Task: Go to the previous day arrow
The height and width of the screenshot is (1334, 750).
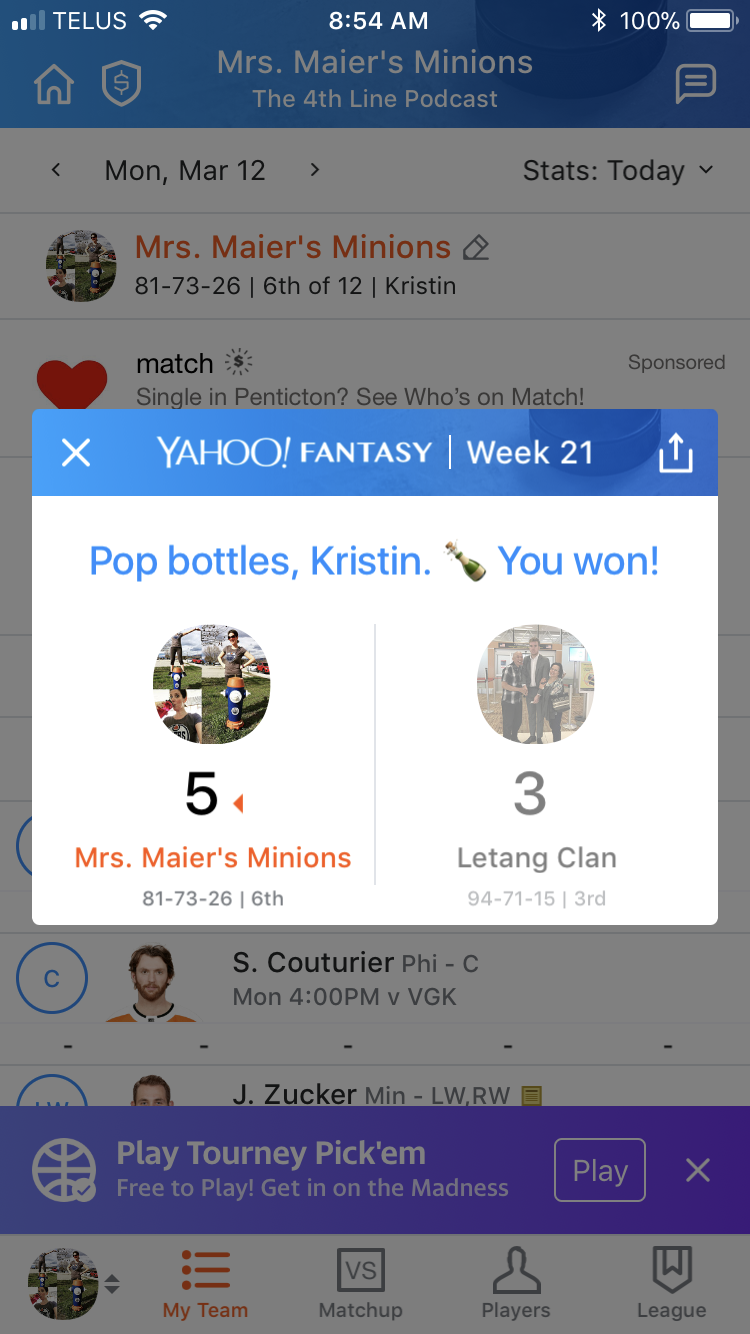Action: pyautogui.click(x=57, y=170)
